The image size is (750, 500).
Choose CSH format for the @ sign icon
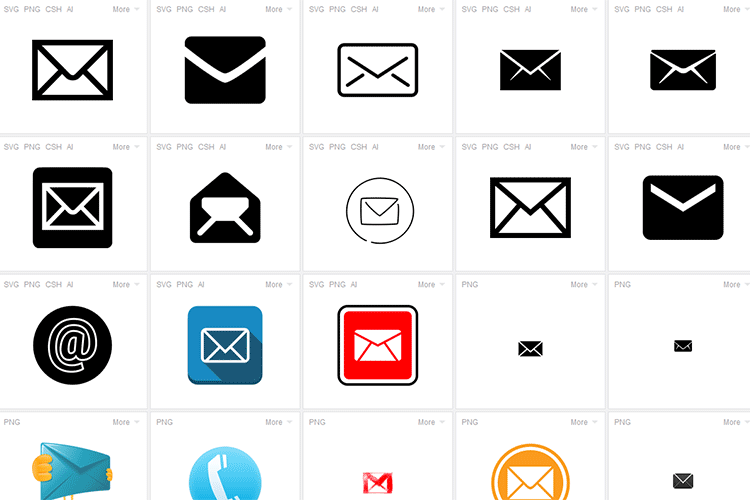pyautogui.click(x=53, y=285)
